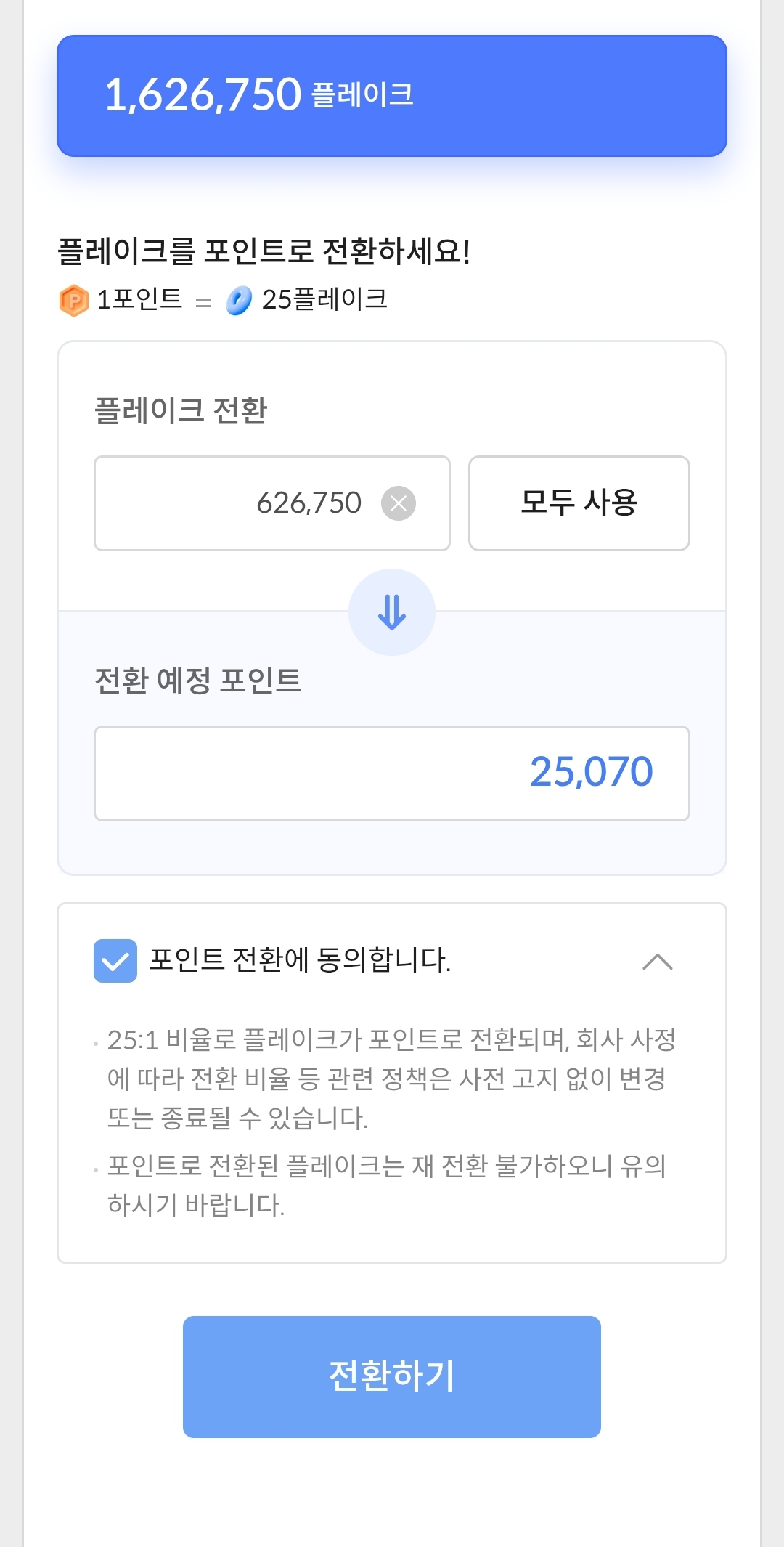
Task: Tap 전환하기 to convert flakes
Action: 392,1377
